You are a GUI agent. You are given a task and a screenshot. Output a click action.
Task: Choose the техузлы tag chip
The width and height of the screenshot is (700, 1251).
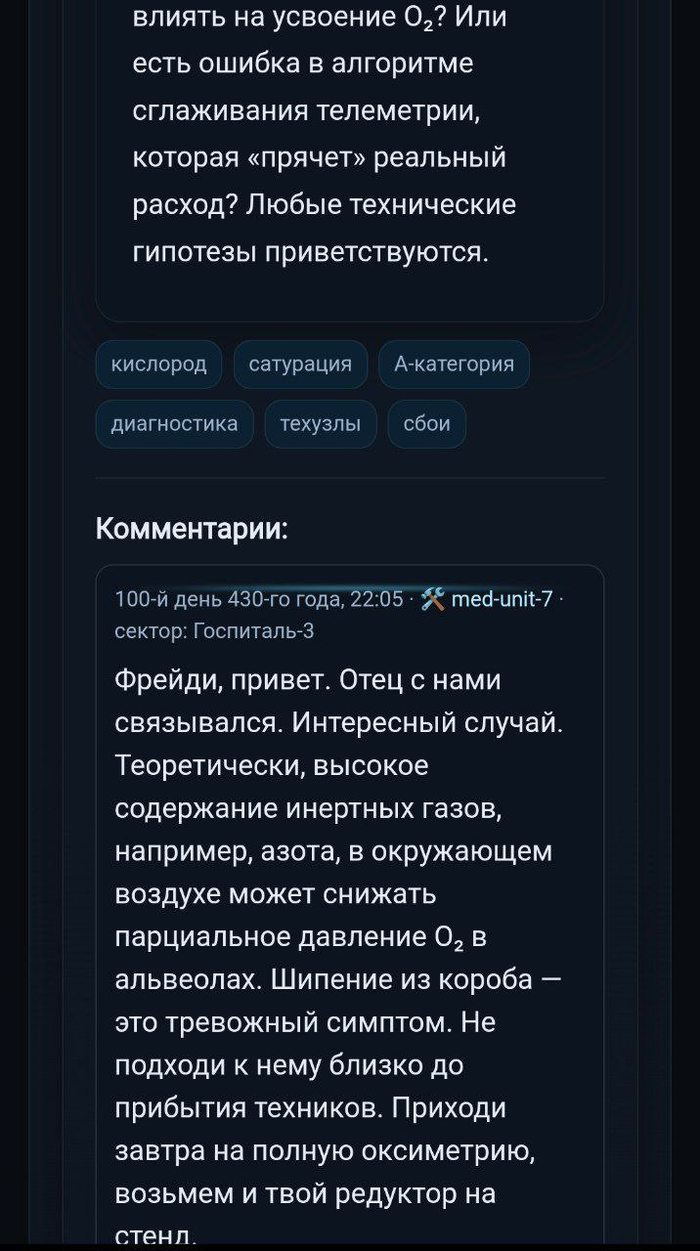click(x=320, y=424)
